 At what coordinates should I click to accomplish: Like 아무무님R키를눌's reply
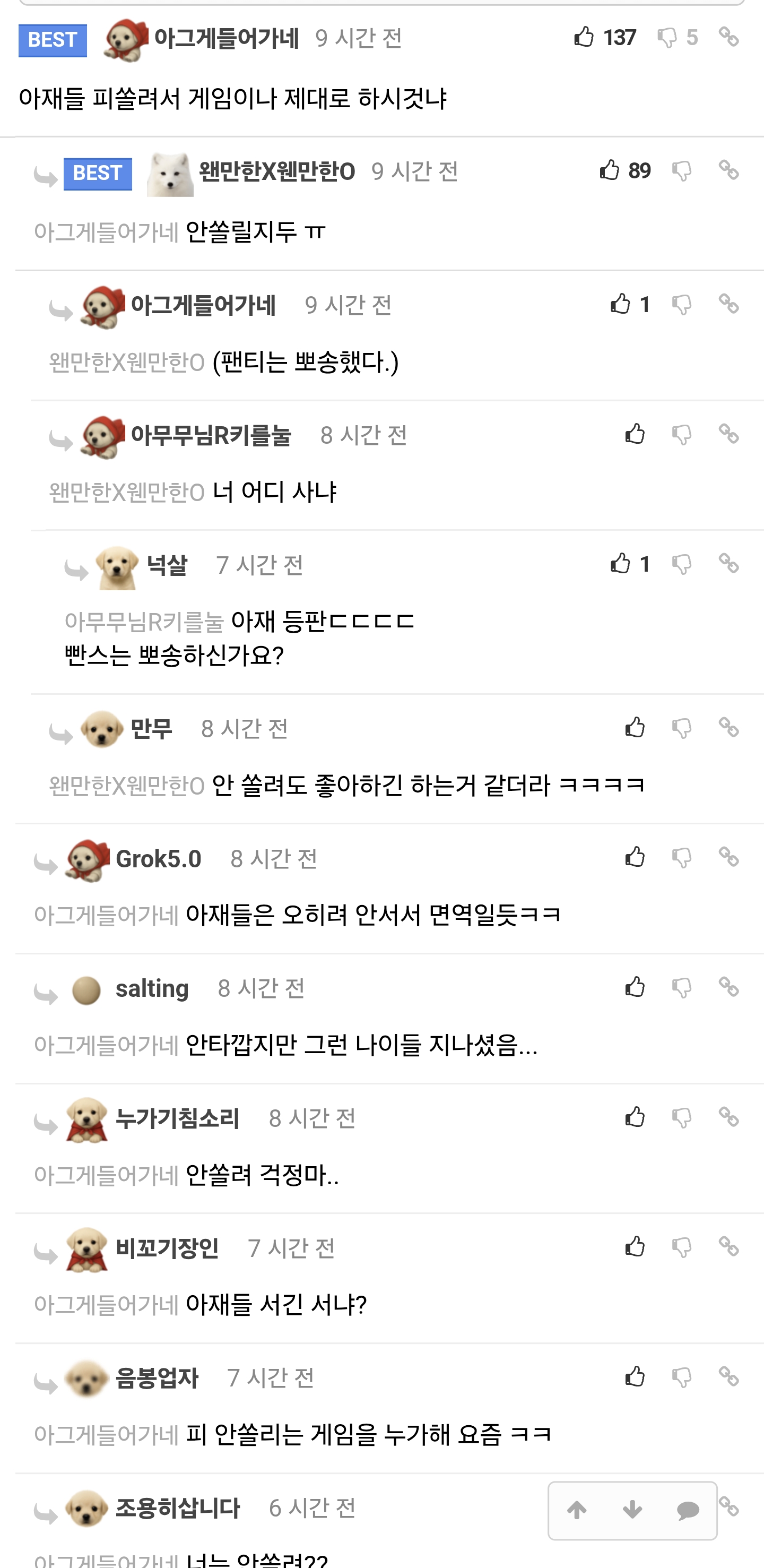click(x=635, y=435)
